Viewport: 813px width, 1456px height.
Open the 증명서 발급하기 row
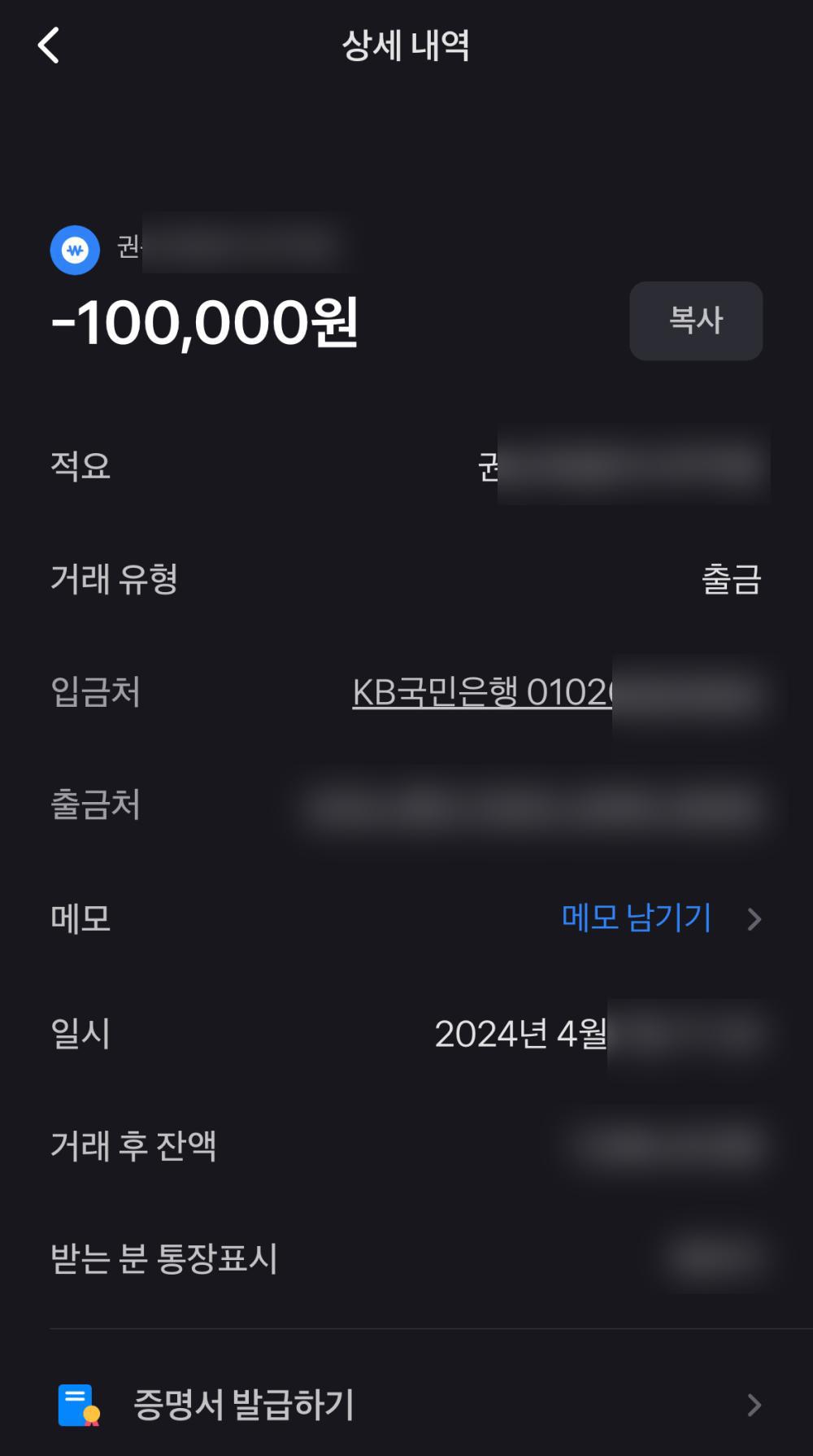[x=406, y=1405]
